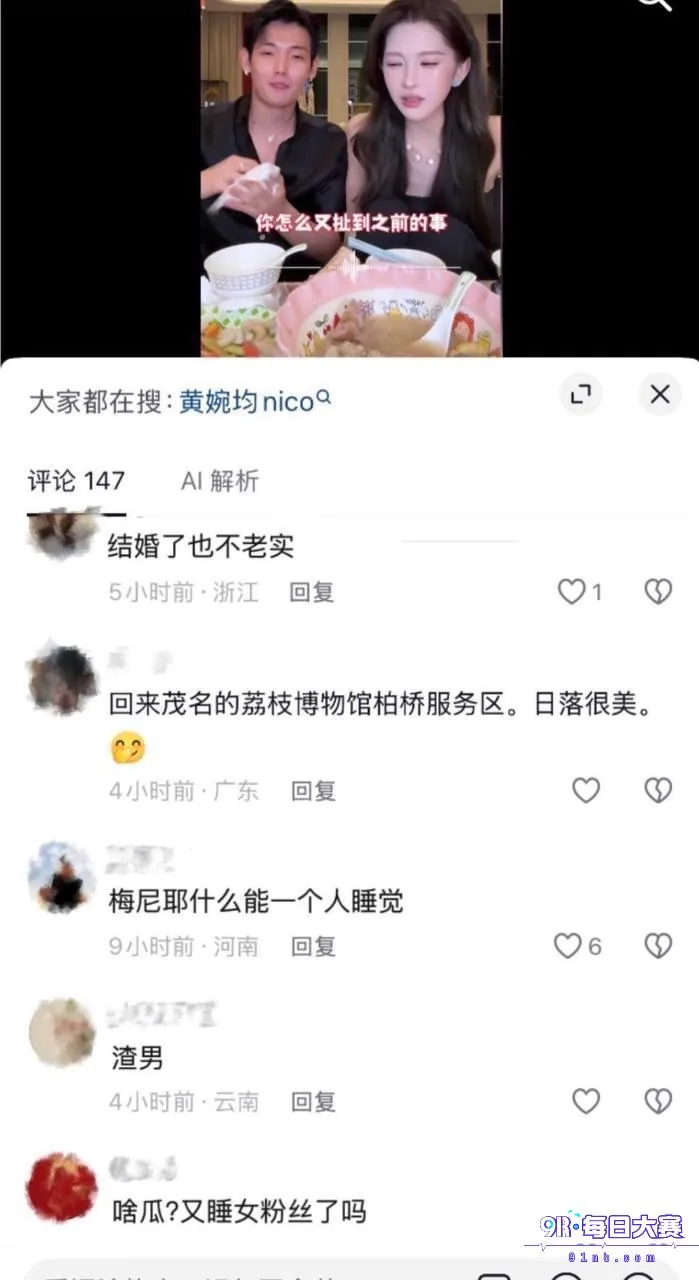Expand comments panel to full screen

tap(580, 395)
